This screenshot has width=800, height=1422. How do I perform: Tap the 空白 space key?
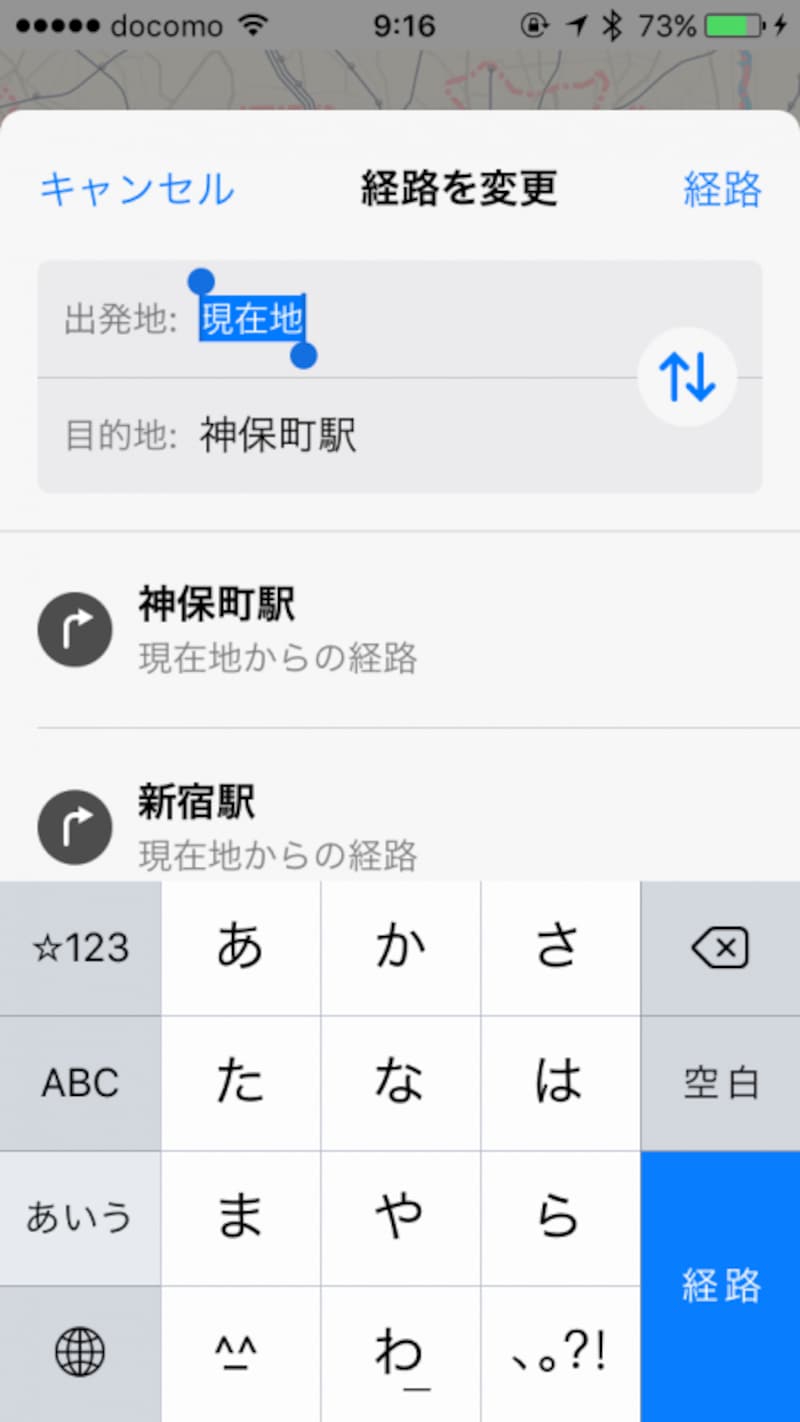click(720, 1083)
